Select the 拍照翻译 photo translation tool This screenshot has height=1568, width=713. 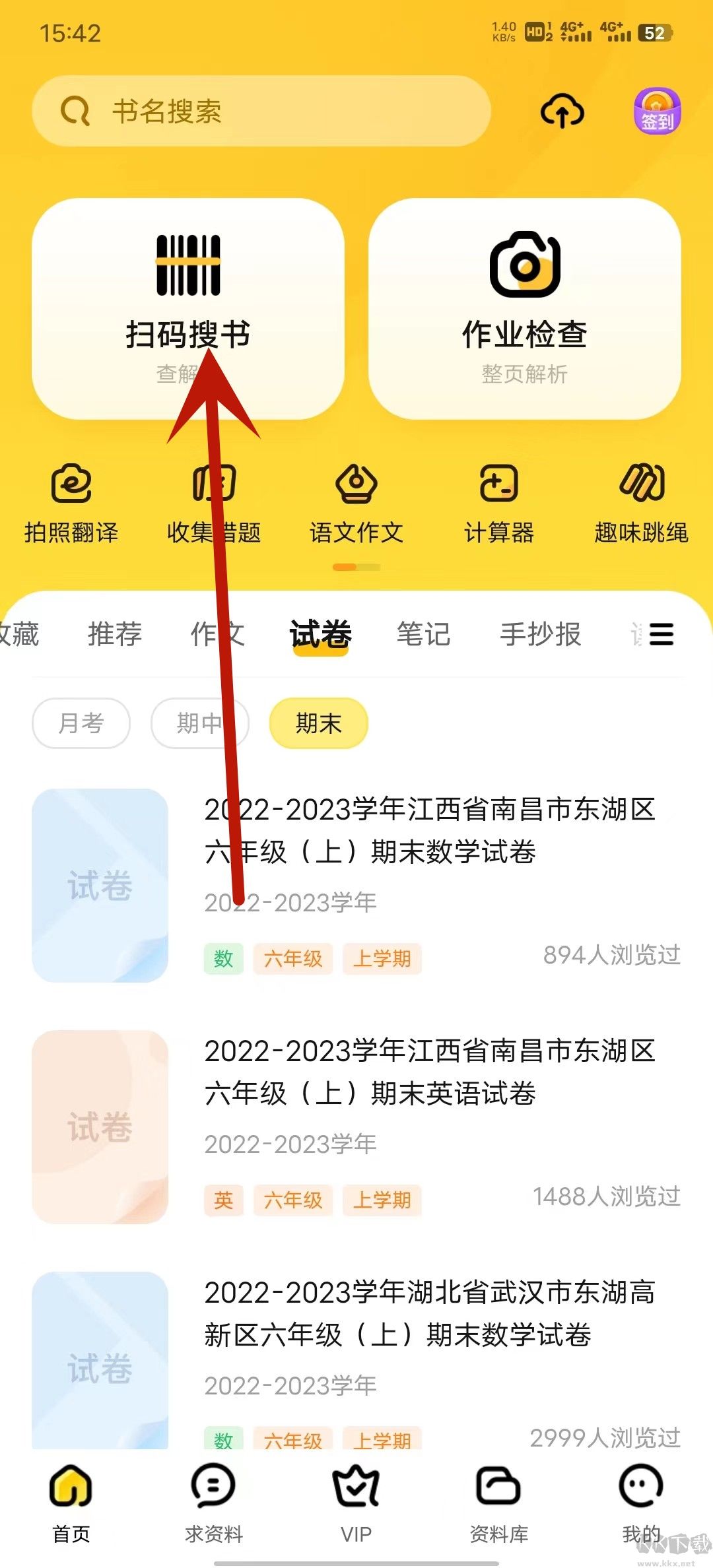pos(69,505)
